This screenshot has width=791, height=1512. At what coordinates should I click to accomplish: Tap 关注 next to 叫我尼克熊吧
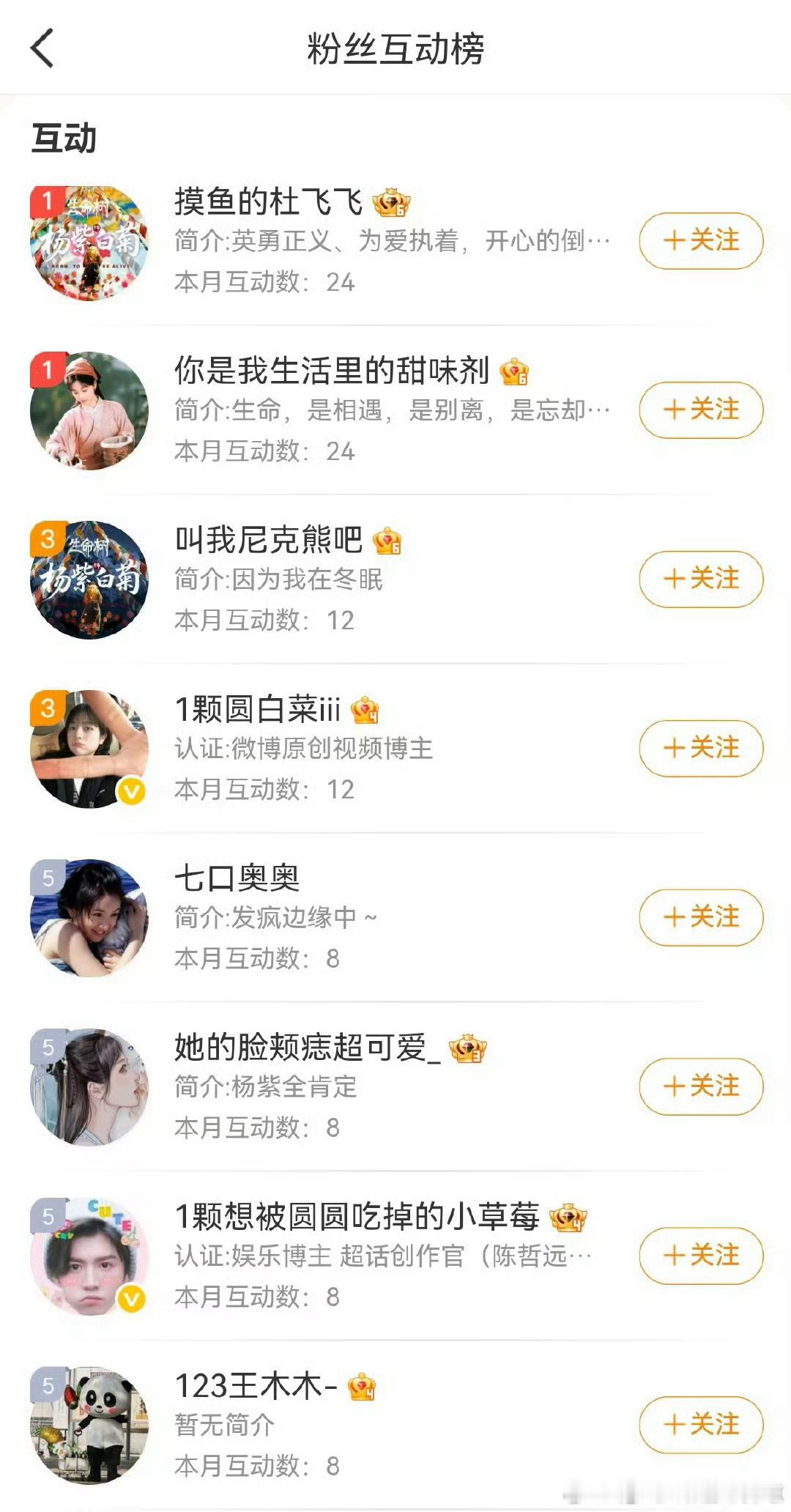click(x=701, y=579)
